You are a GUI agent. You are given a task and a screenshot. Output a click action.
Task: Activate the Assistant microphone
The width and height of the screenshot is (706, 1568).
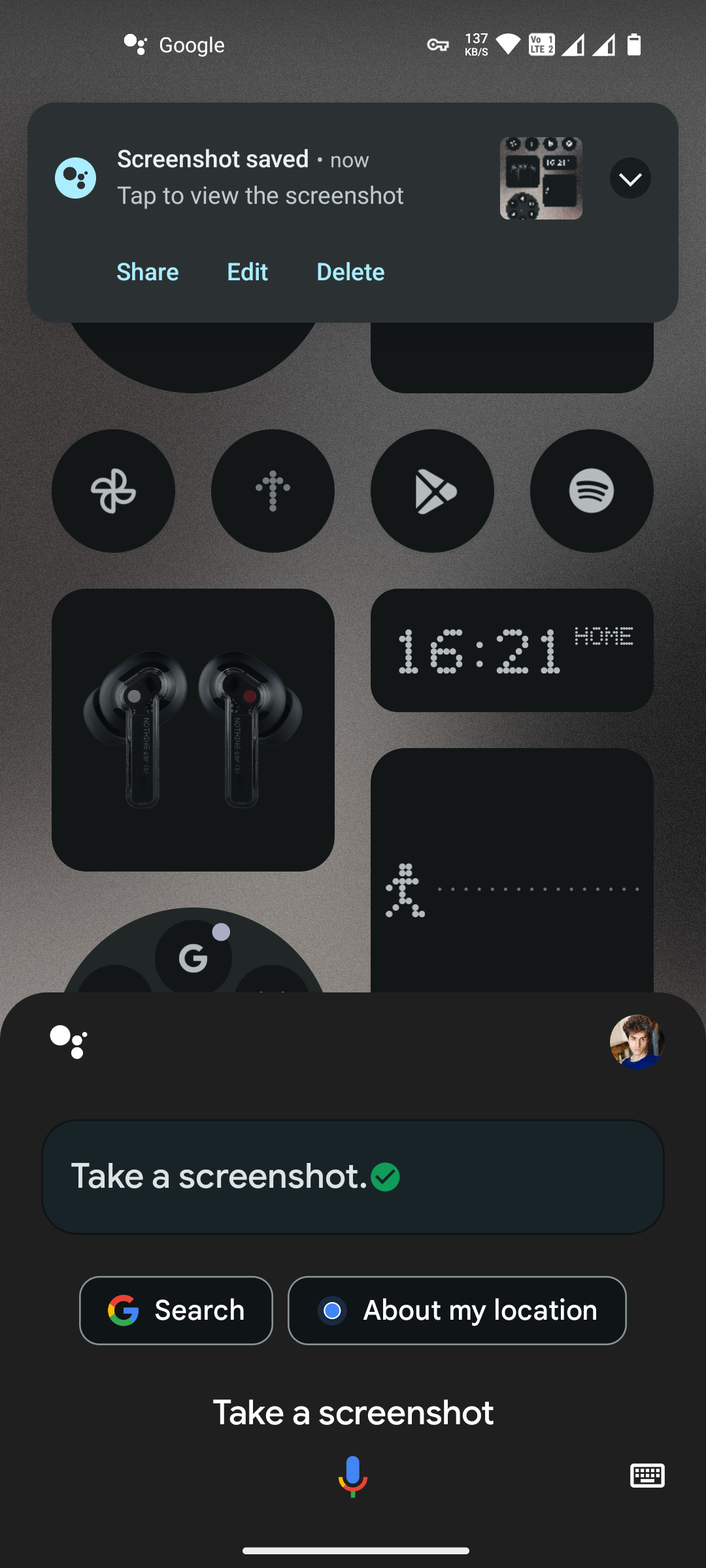coord(353,1475)
